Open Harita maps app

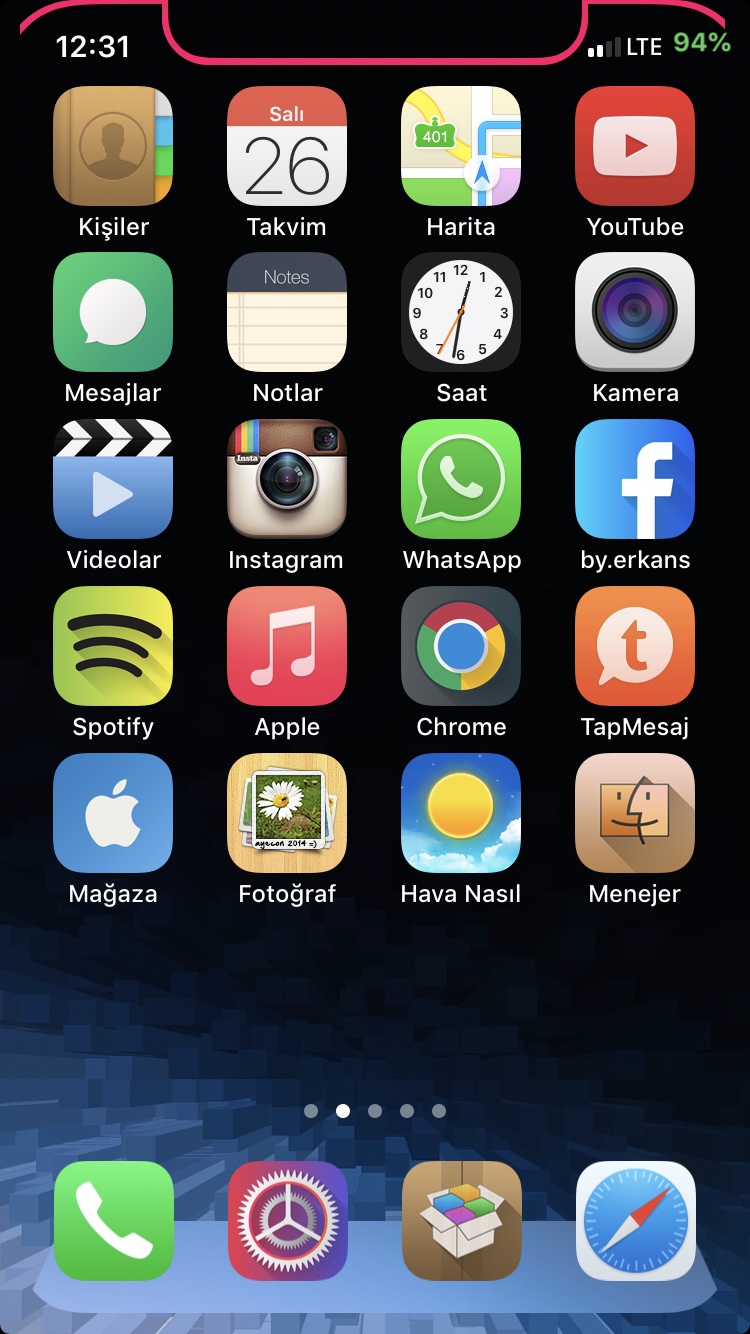pyautogui.click(x=461, y=146)
